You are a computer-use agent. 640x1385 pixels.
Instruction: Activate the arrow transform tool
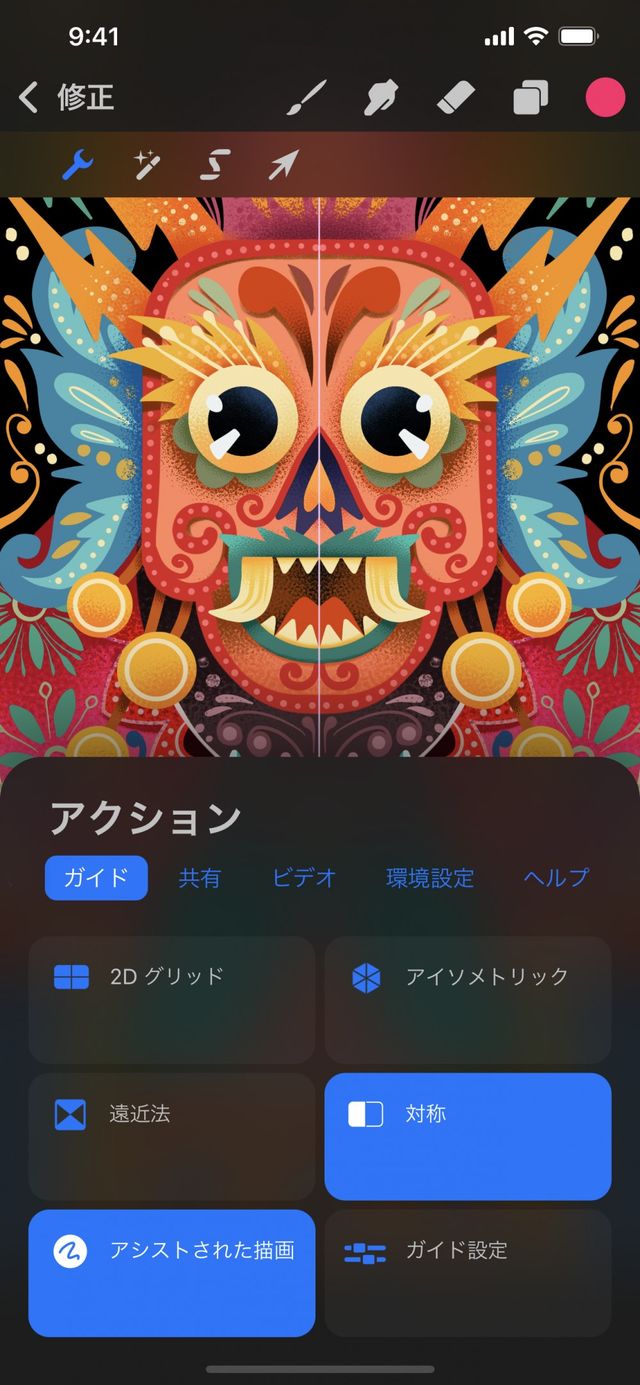coord(284,165)
